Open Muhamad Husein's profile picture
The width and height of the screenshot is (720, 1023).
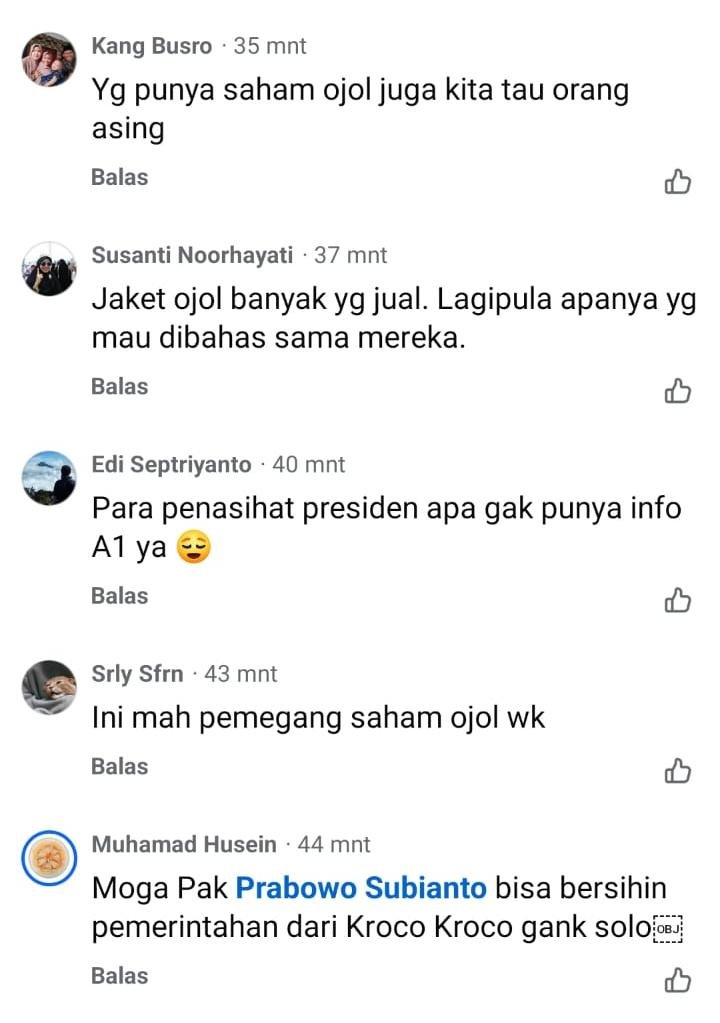[49, 857]
